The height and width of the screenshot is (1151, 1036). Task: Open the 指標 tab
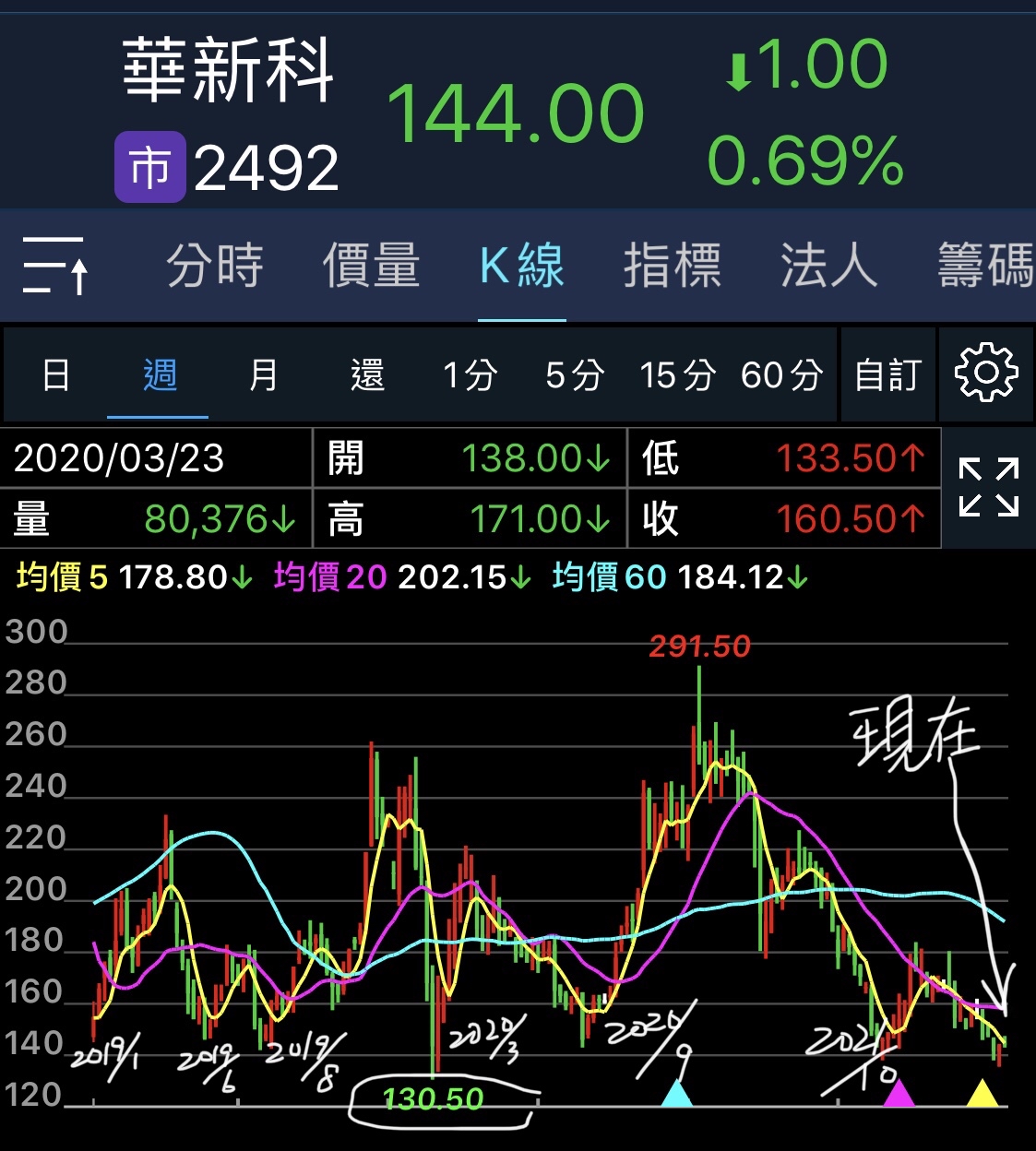(x=673, y=266)
